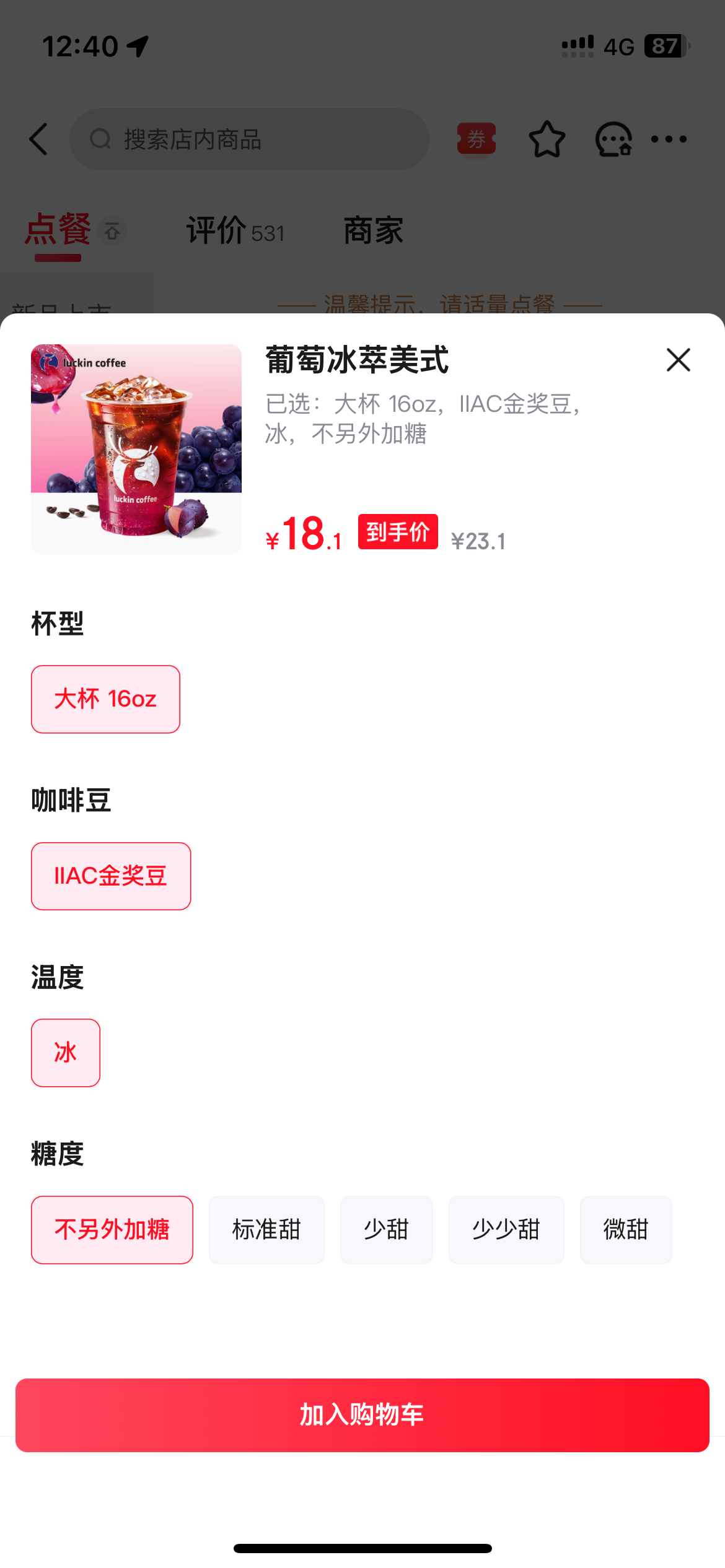Choose IIAC金奖豆 coffee beans
The height and width of the screenshot is (1568, 725).
(x=111, y=876)
